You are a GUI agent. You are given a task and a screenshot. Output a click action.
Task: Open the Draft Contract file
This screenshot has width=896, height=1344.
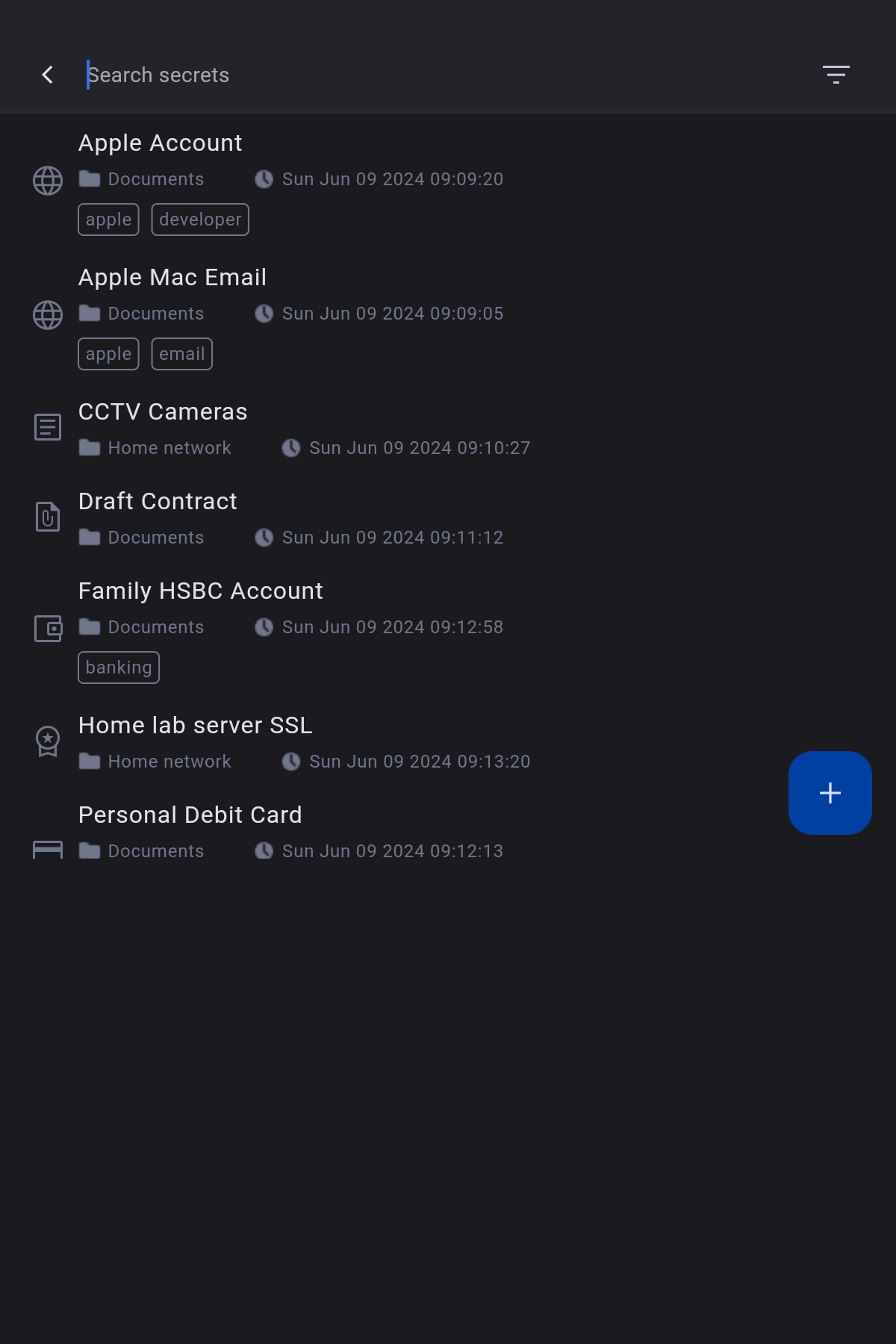coord(158,502)
